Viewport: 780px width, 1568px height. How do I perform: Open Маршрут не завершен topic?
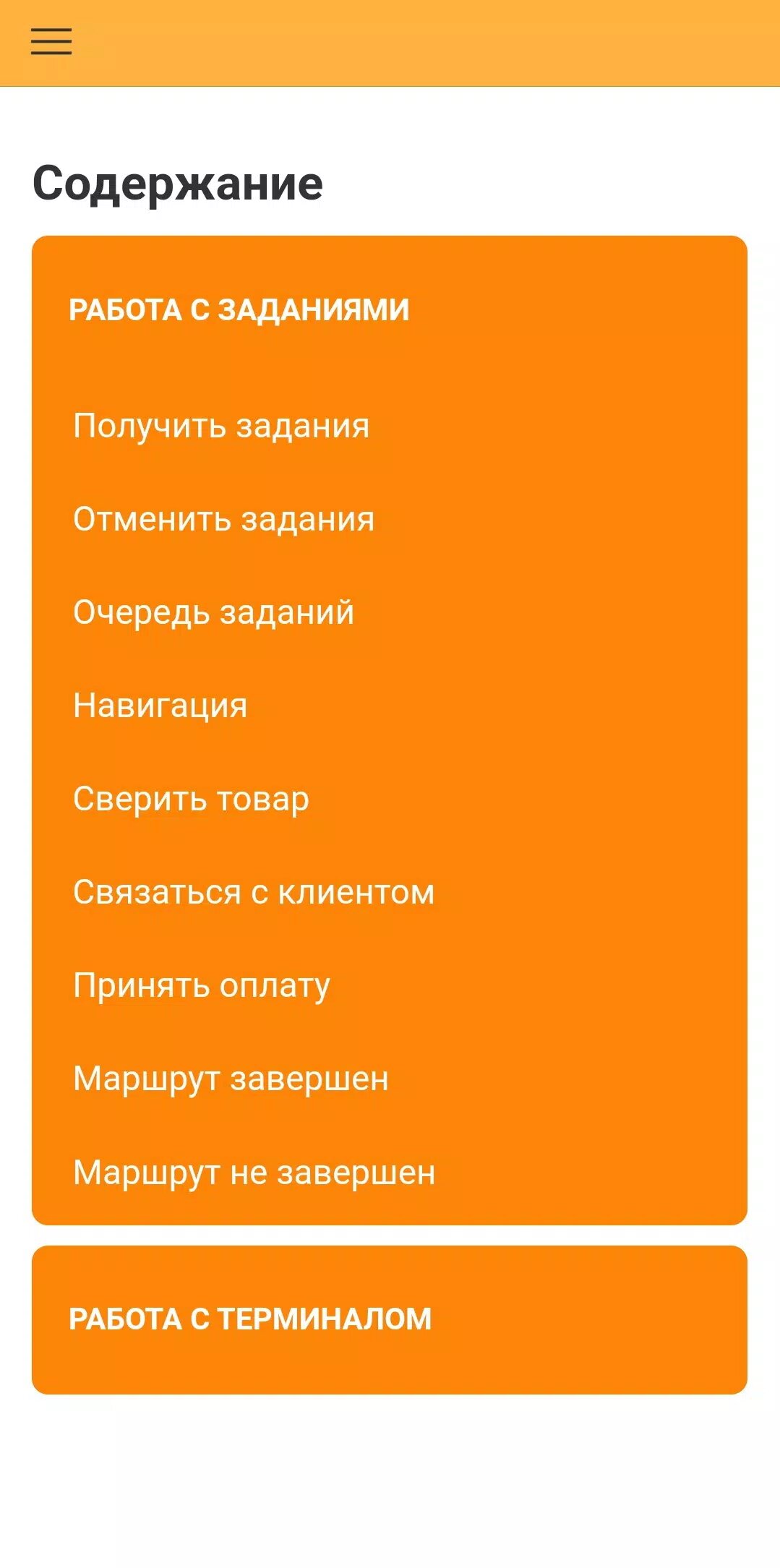point(254,1172)
